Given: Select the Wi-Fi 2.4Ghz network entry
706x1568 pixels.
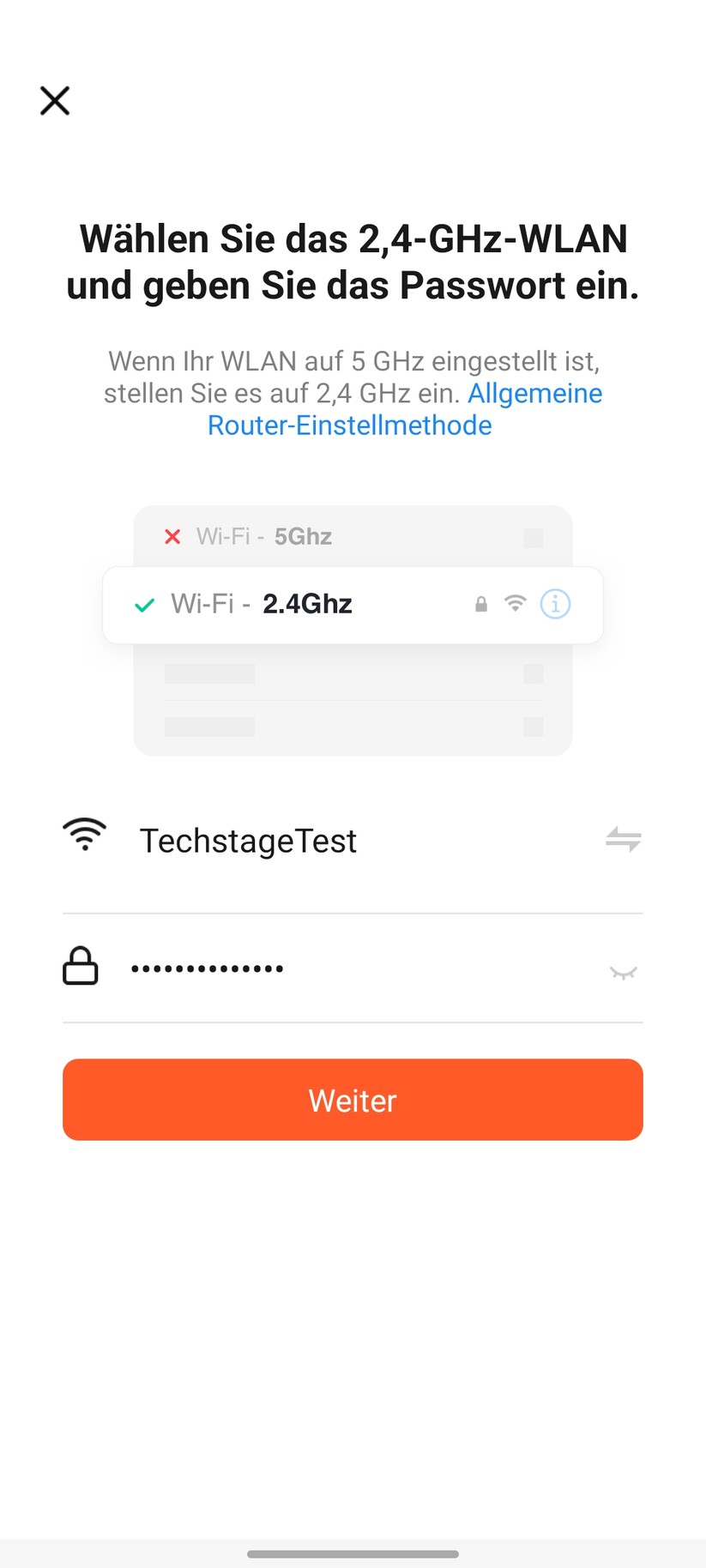Looking at the screenshot, I should pyautogui.click(x=300, y=604).
